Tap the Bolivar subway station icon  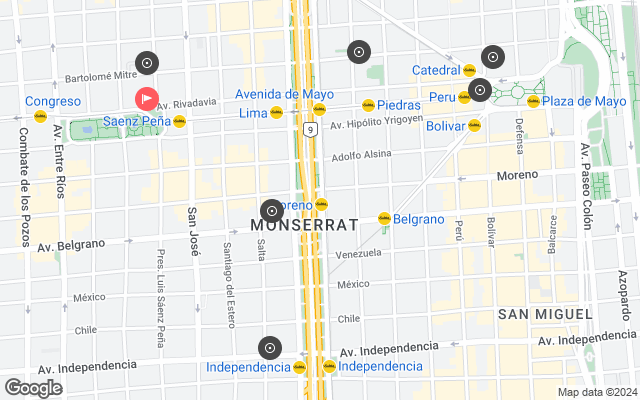pyautogui.click(x=474, y=126)
